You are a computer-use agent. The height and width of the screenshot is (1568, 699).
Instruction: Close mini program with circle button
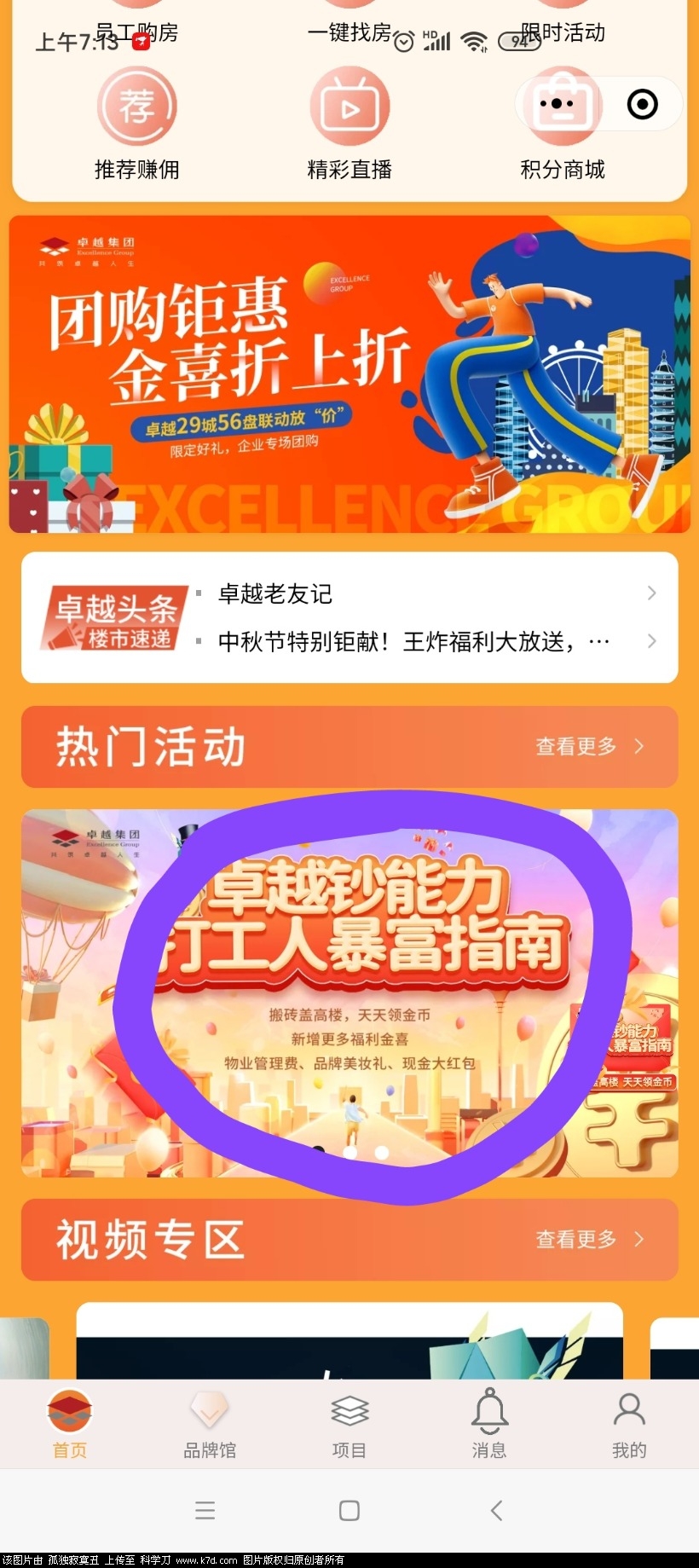(642, 104)
